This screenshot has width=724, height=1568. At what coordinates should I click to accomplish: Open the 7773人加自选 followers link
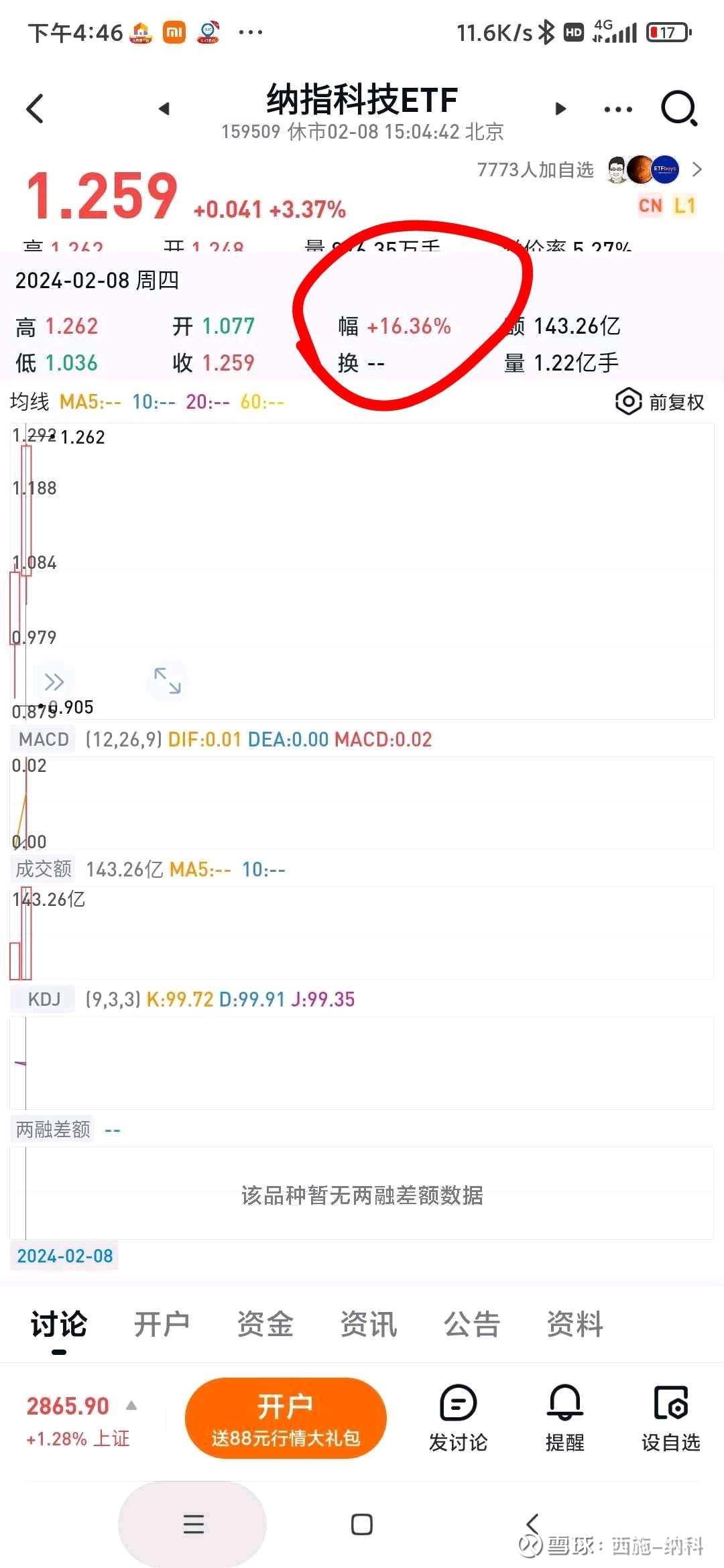point(534,170)
